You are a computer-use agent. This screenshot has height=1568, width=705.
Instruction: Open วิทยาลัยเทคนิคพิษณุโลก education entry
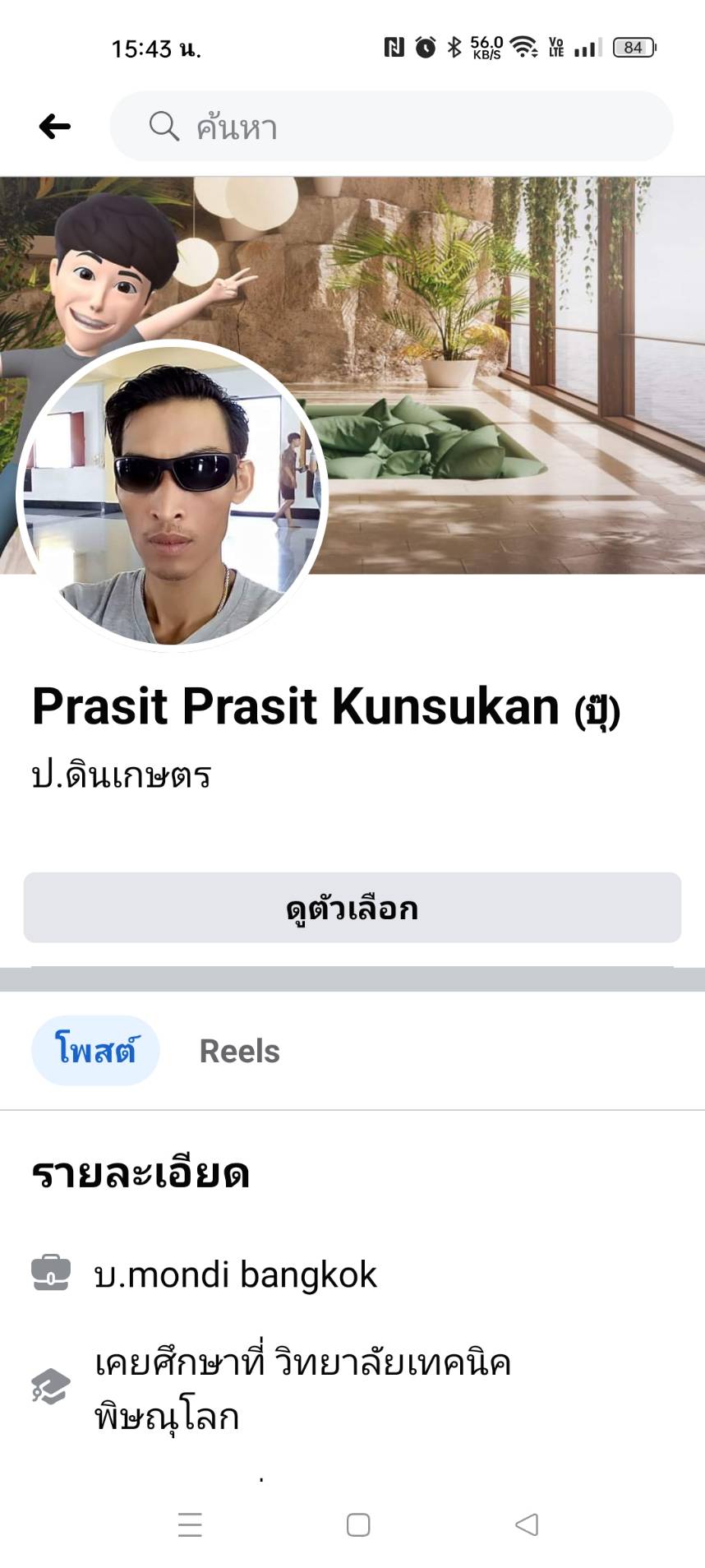click(x=302, y=1389)
